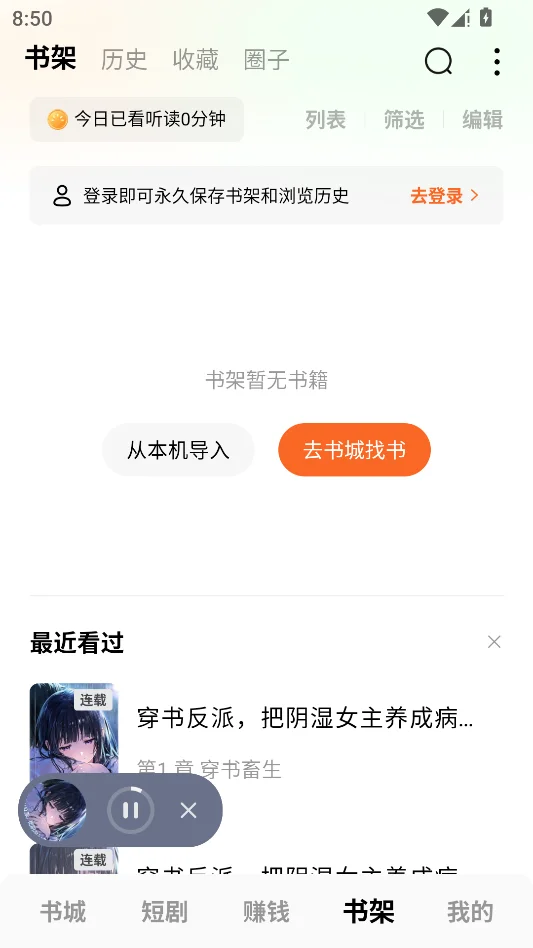Tap the 从本机导入 button
This screenshot has height=948, width=533.
coord(178,450)
